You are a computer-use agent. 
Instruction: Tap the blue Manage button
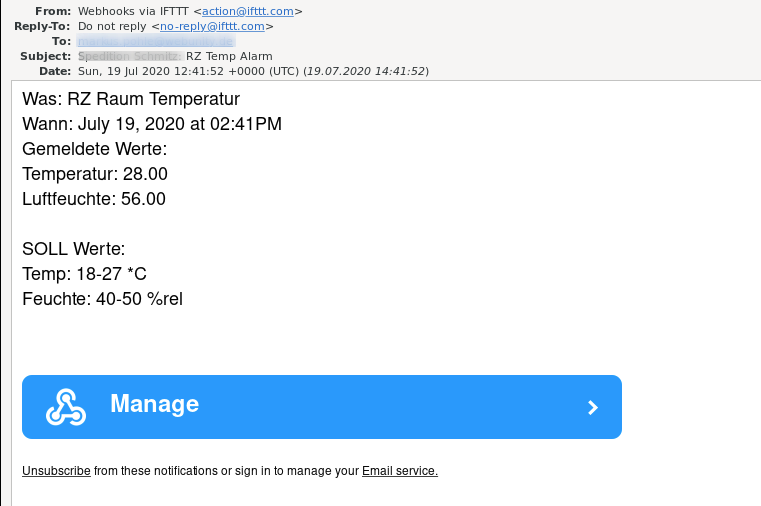coord(321,407)
